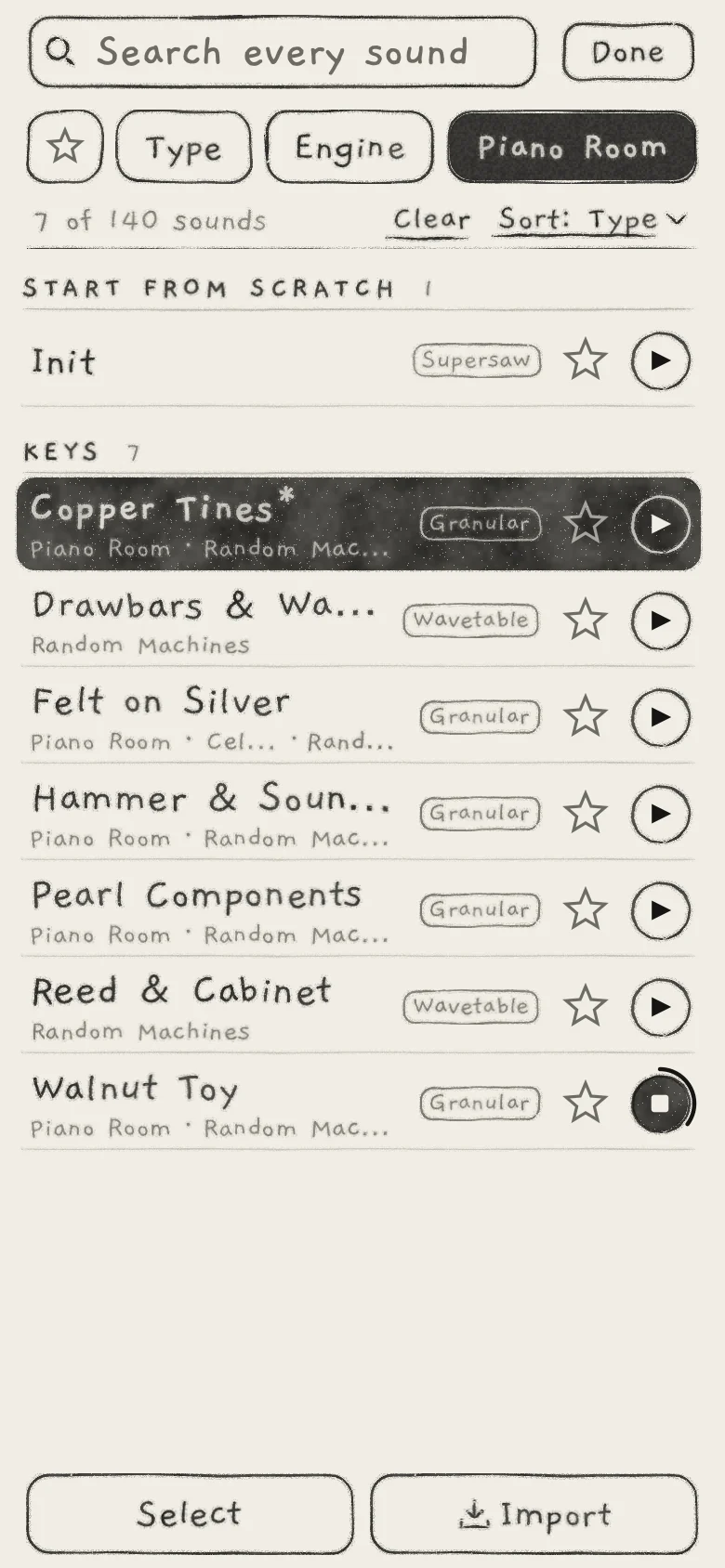Play the Felt on Silver preview
The width and height of the screenshot is (725, 1568).
pyautogui.click(x=660, y=717)
